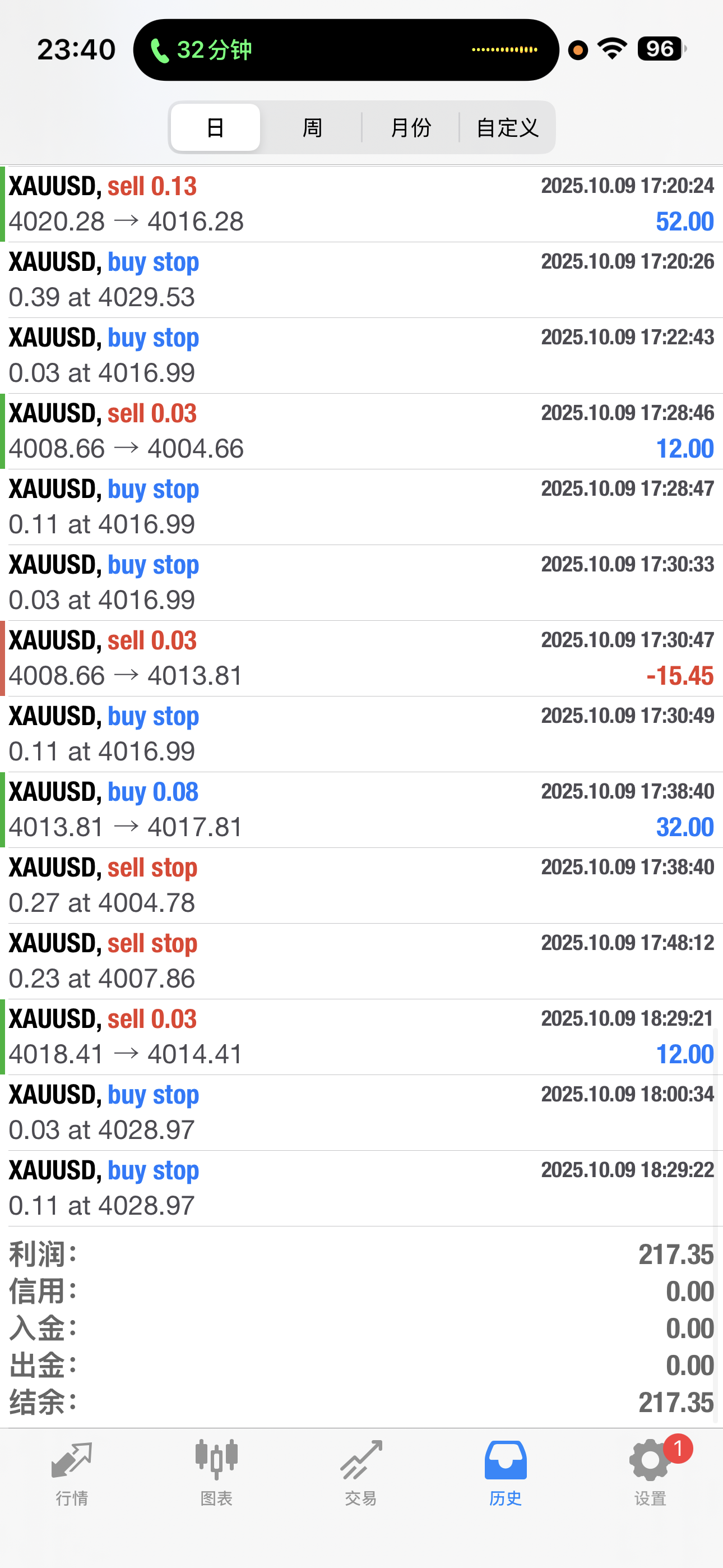Viewport: 723px width, 1568px height.
Task: Expand the sell 0.03 trade with -15.45 loss
Action: tap(361, 658)
